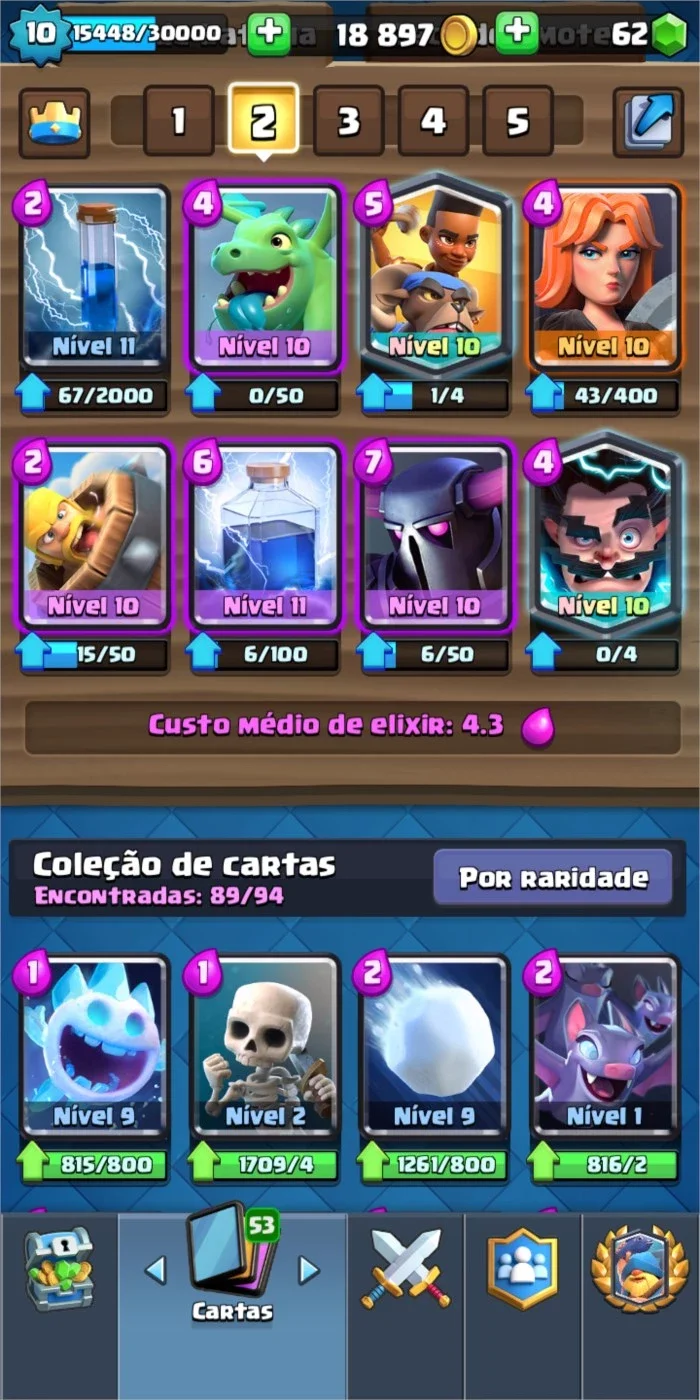Add more gold with the plus button
Screen dimensions: 700x1400
tap(517, 34)
